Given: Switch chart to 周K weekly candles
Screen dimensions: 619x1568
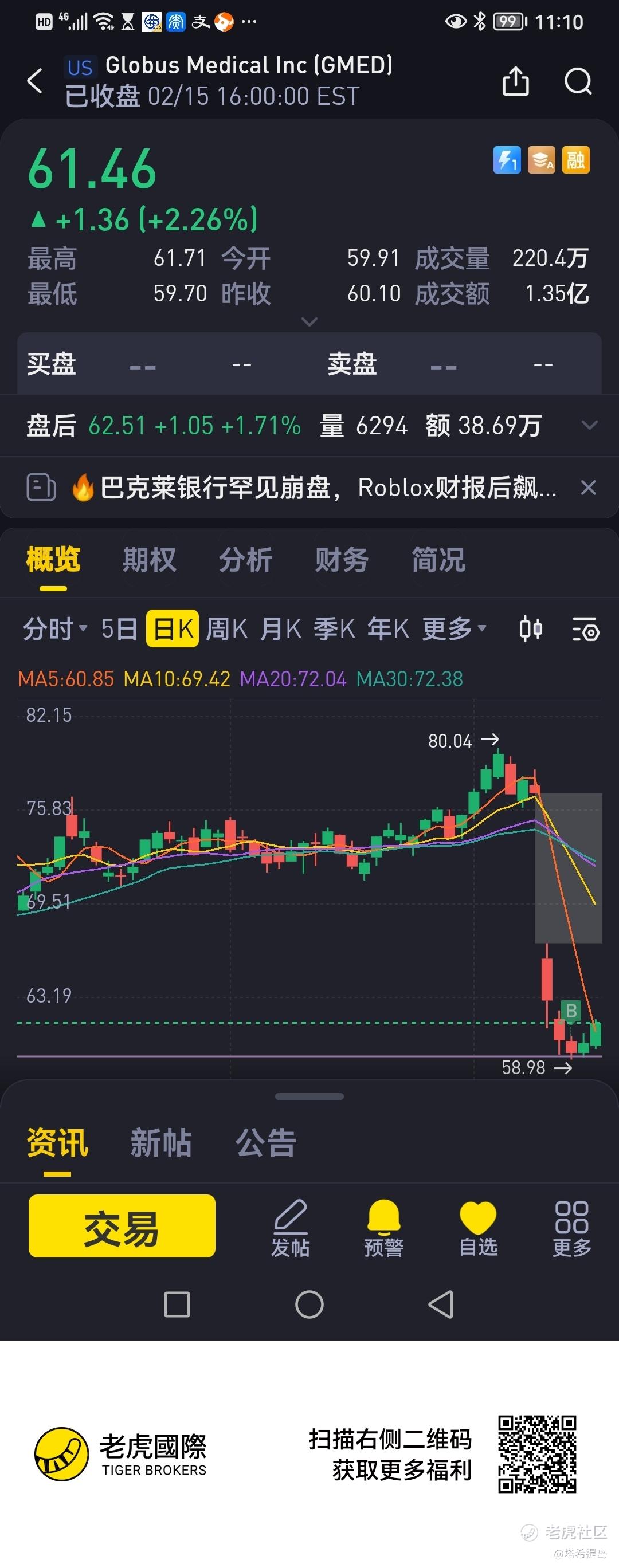Looking at the screenshot, I should coord(226,629).
